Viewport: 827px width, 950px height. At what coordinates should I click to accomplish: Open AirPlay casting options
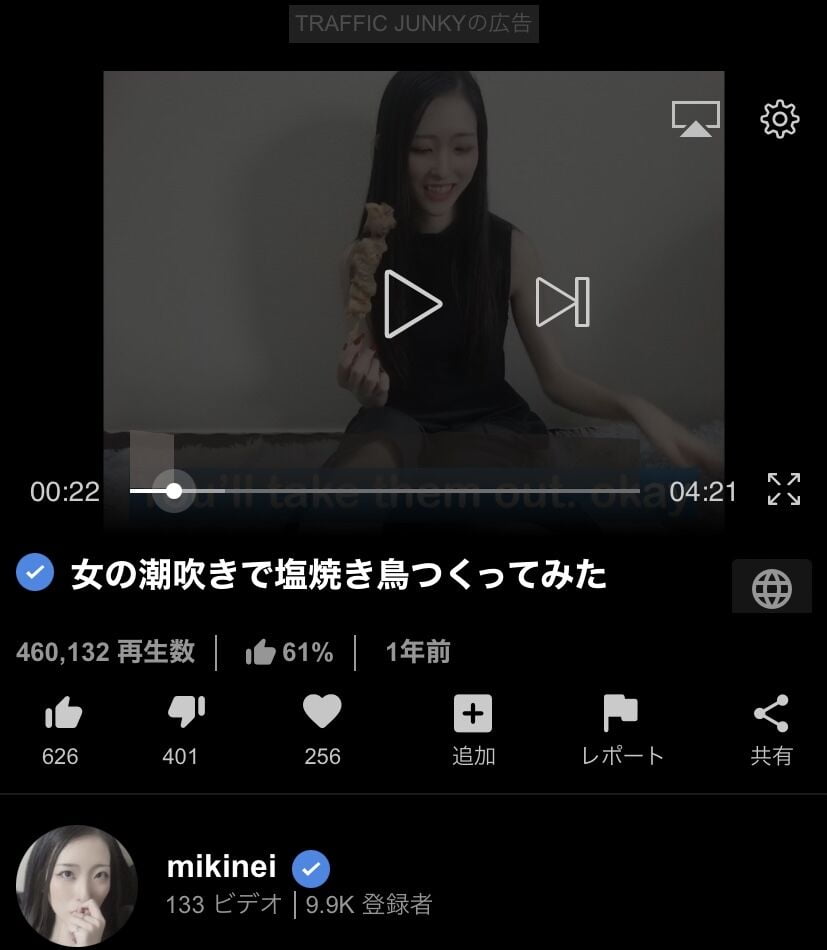tap(695, 119)
